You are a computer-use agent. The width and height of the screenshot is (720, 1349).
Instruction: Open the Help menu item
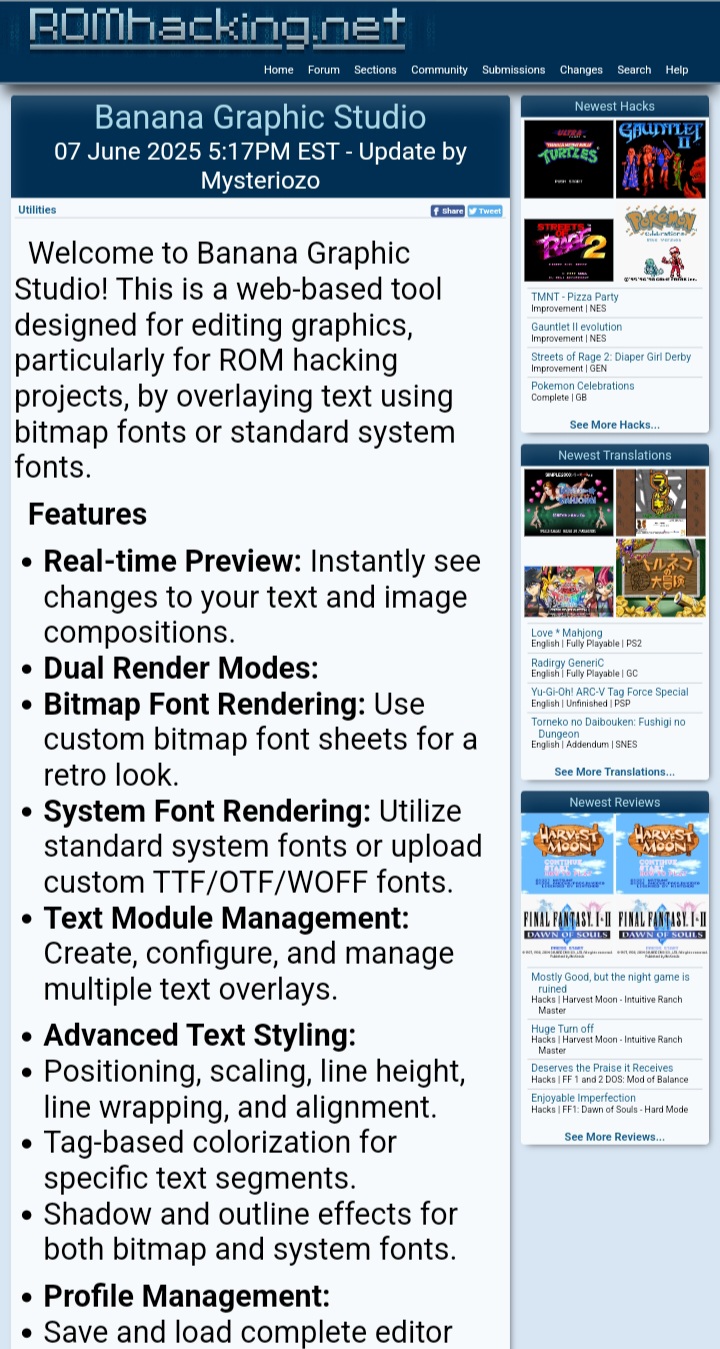pyautogui.click(x=677, y=70)
